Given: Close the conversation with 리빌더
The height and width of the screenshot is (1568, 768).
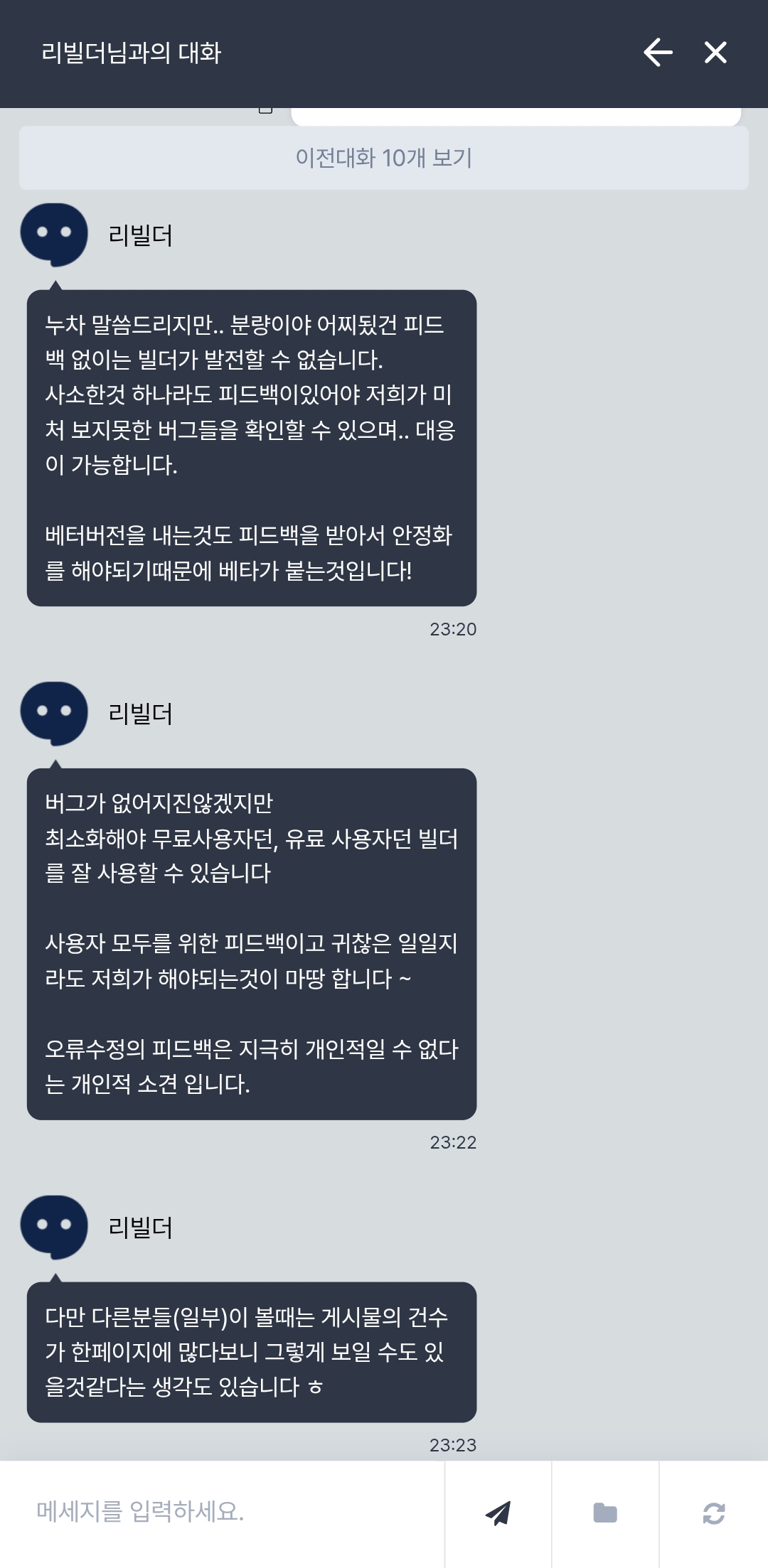Looking at the screenshot, I should pyautogui.click(x=715, y=53).
